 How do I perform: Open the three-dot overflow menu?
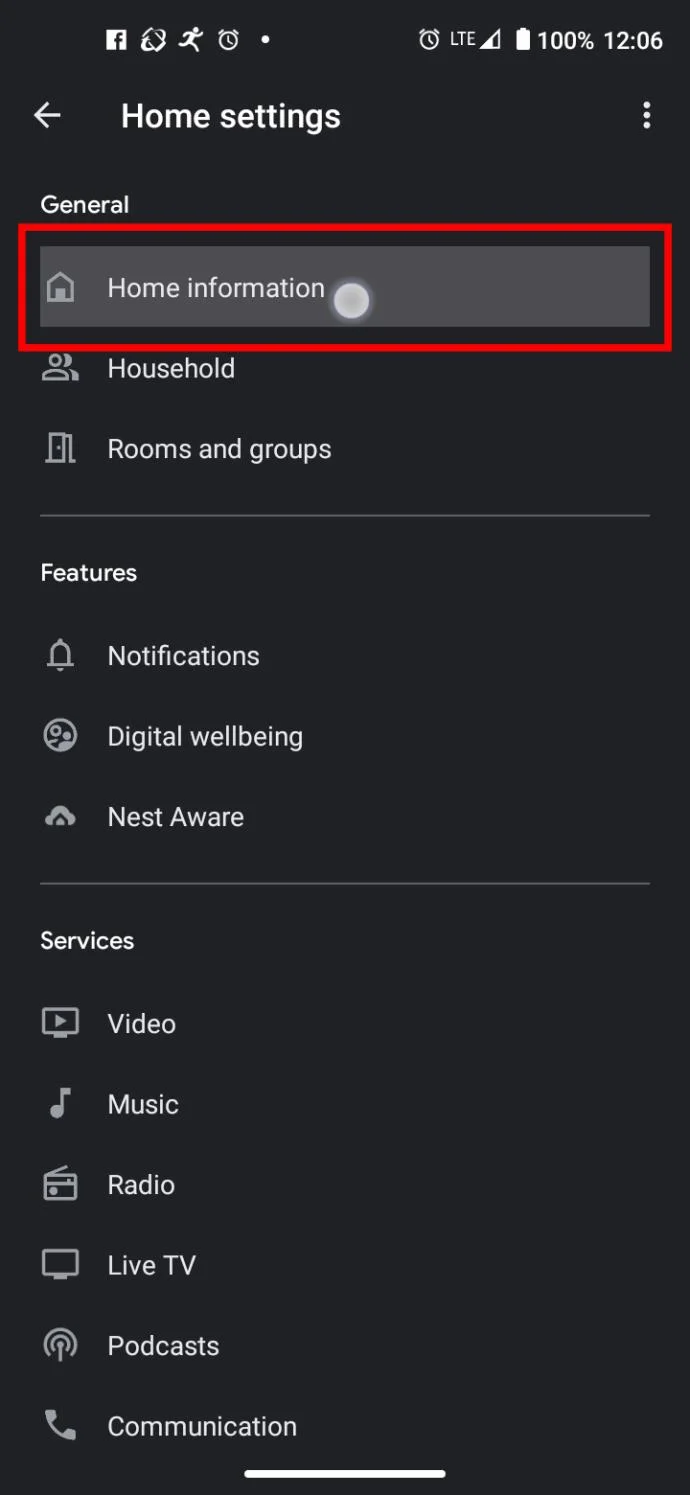point(646,116)
